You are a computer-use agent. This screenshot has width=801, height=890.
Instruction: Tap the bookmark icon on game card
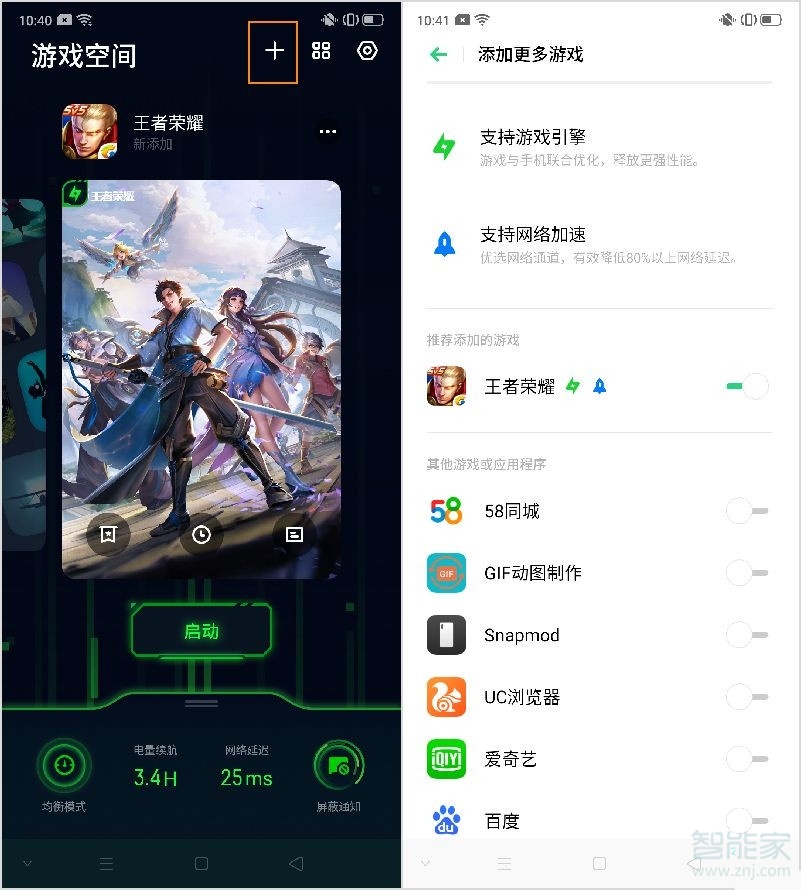click(x=108, y=535)
